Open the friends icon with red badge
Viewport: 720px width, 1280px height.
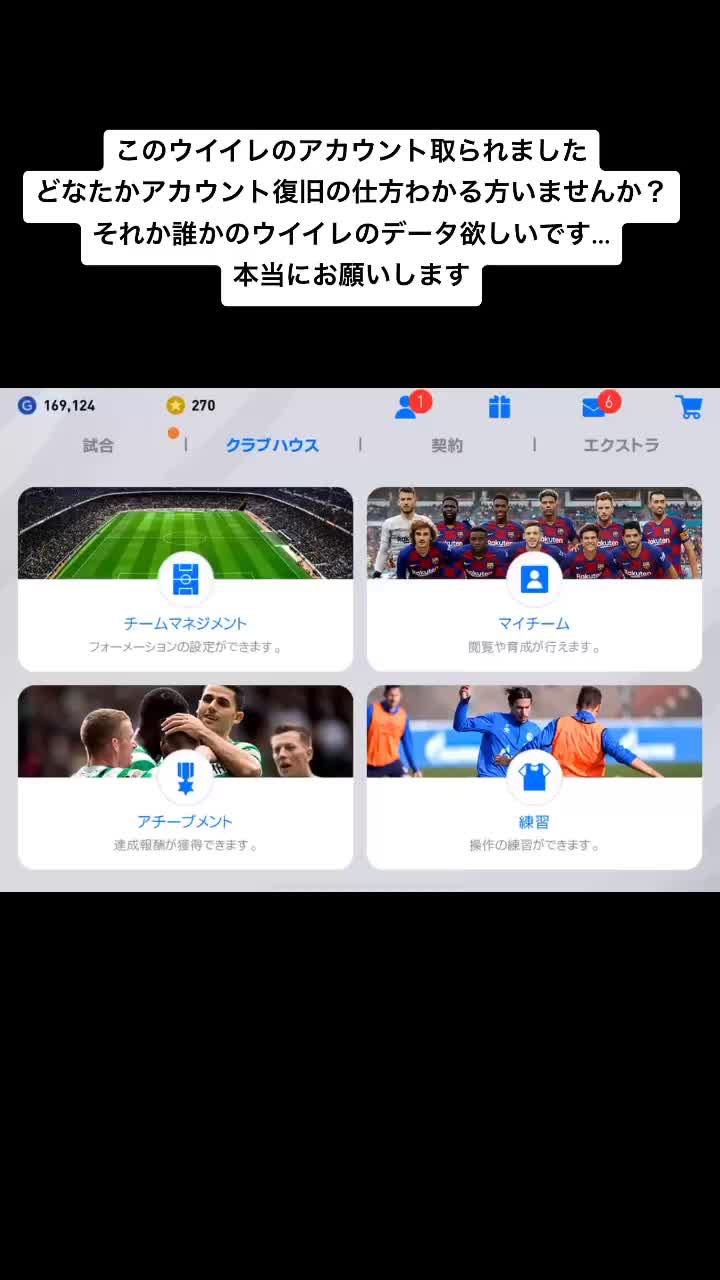pyautogui.click(x=408, y=406)
